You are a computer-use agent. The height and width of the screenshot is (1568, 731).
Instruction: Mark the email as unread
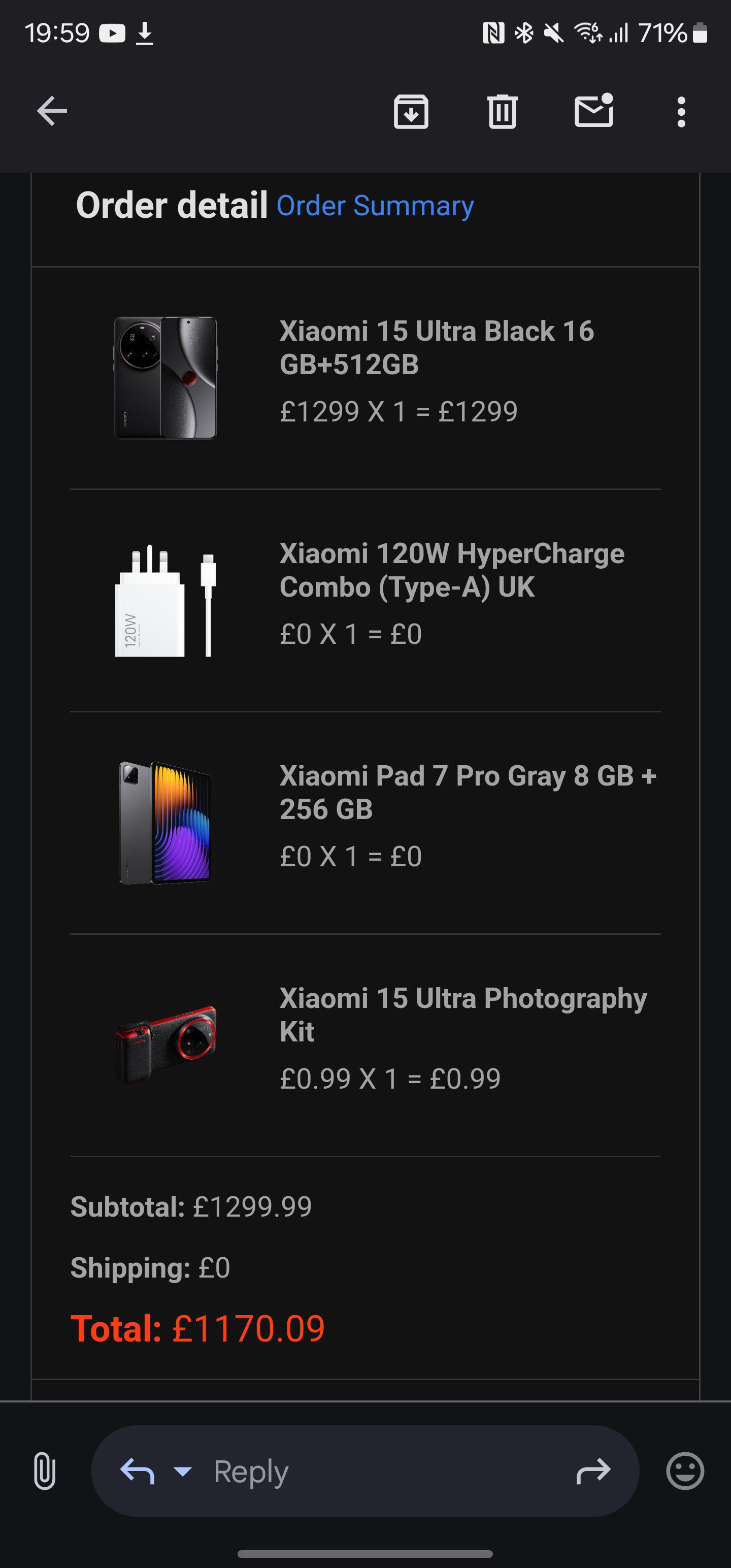tap(593, 111)
